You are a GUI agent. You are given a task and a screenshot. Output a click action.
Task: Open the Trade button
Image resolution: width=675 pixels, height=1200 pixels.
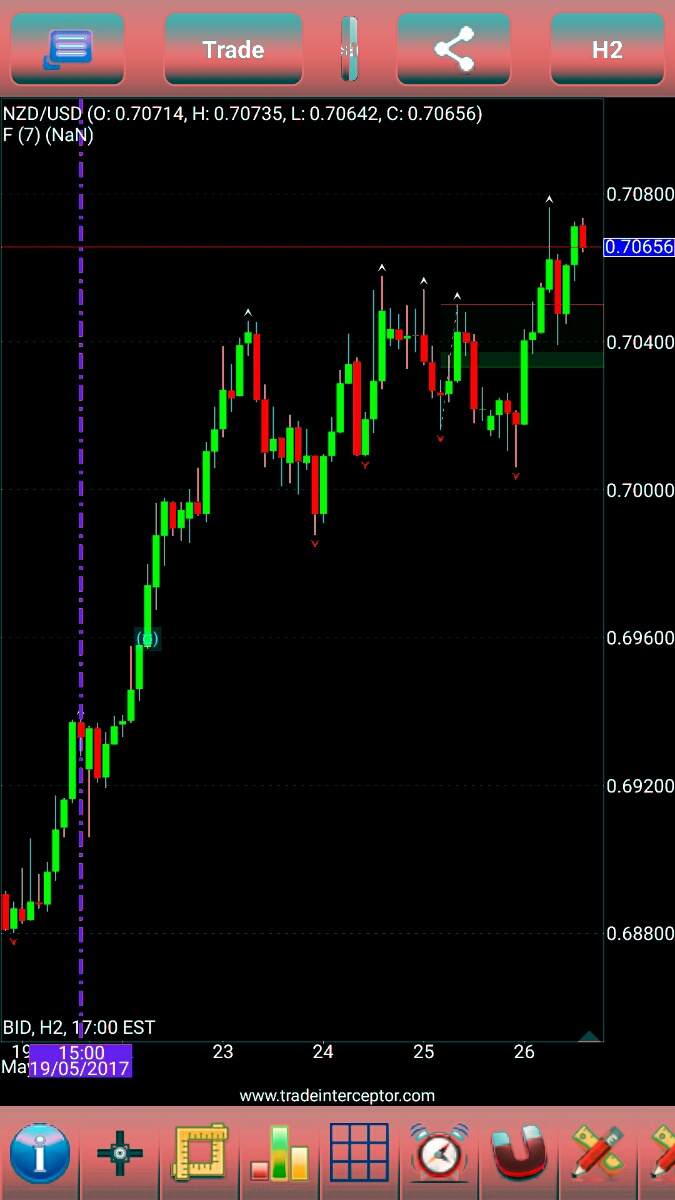[233, 49]
